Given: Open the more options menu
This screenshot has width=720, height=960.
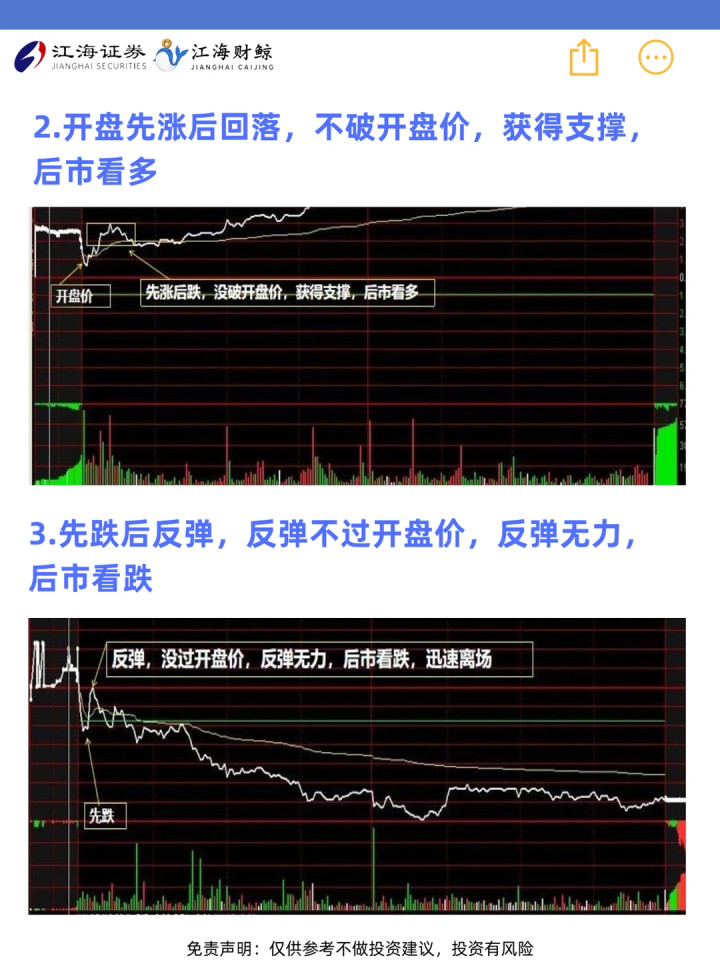Looking at the screenshot, I should (656, 57).
